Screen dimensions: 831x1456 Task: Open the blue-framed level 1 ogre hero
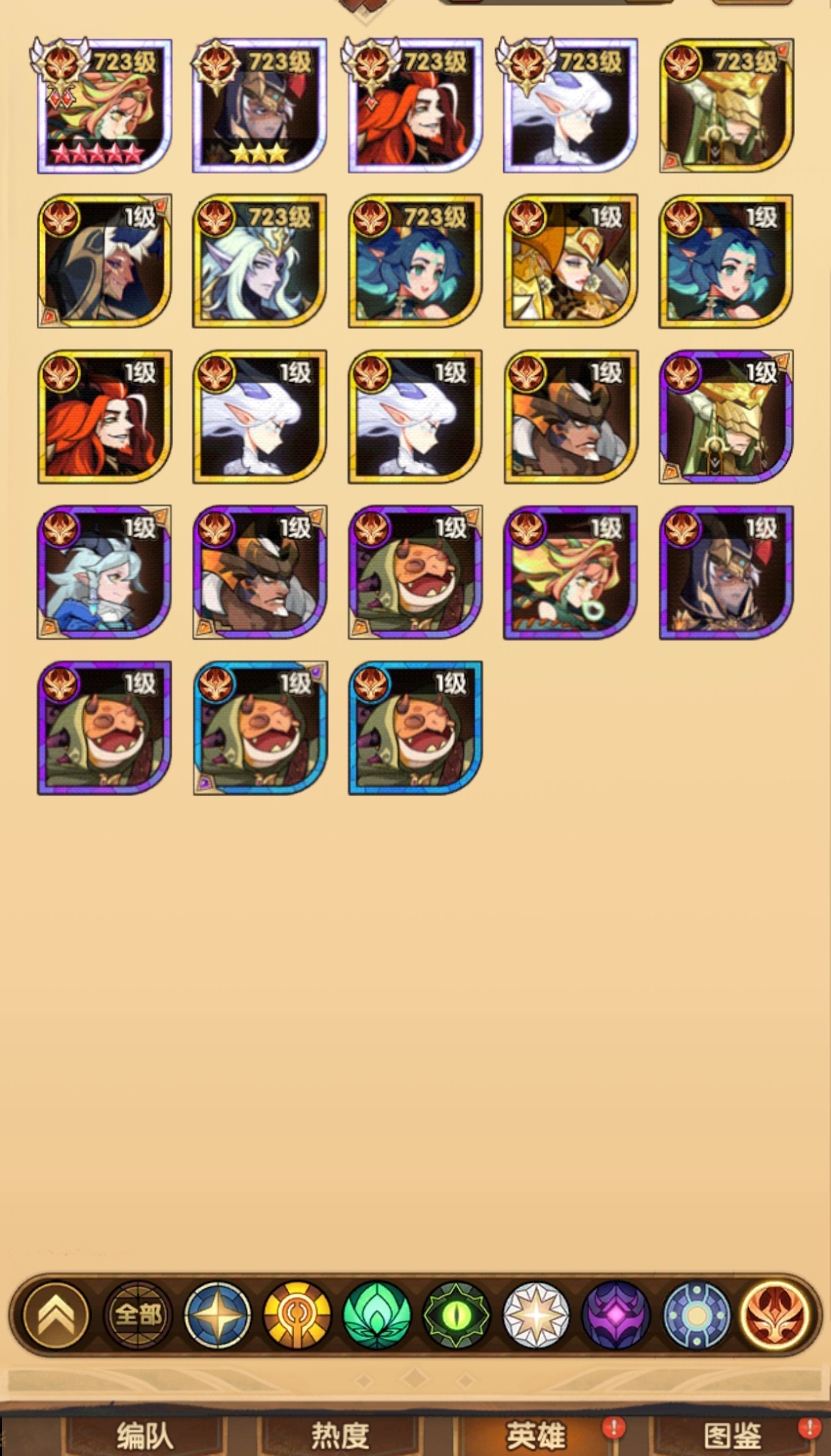point(259,728)
